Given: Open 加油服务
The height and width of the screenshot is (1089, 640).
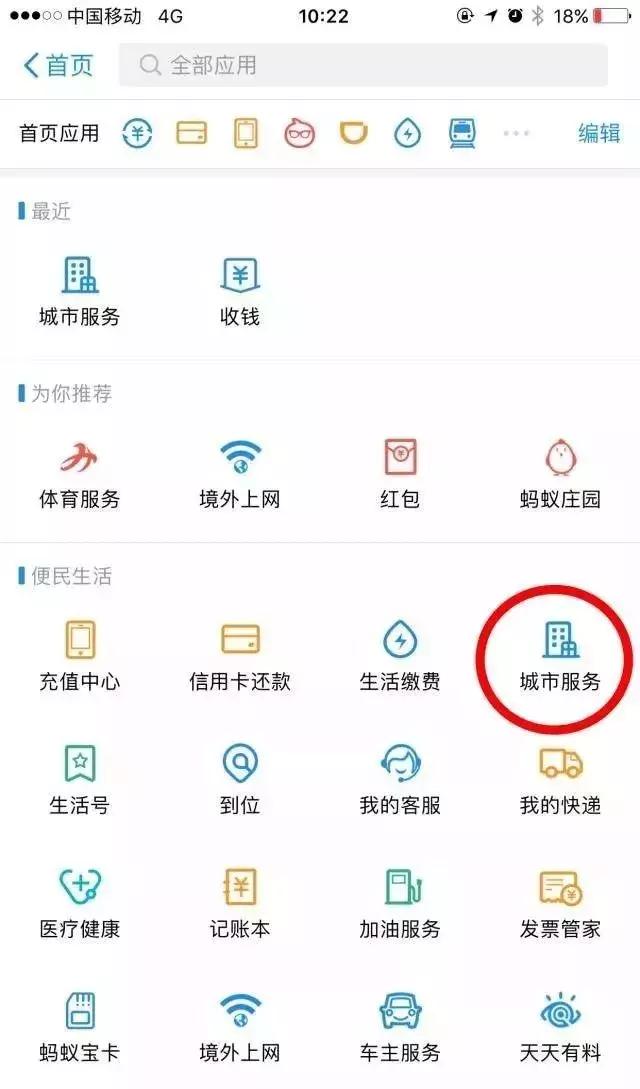Looking at the screenshot, I should click(400, 903).
